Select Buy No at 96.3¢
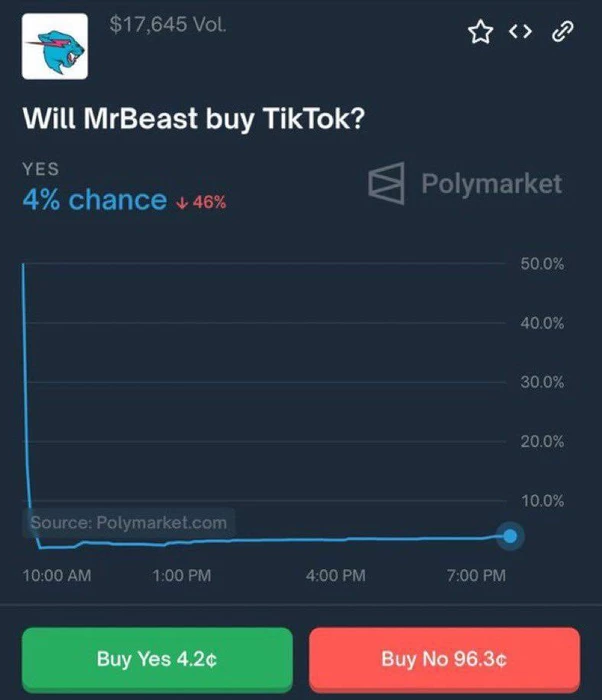 (444, 659)
